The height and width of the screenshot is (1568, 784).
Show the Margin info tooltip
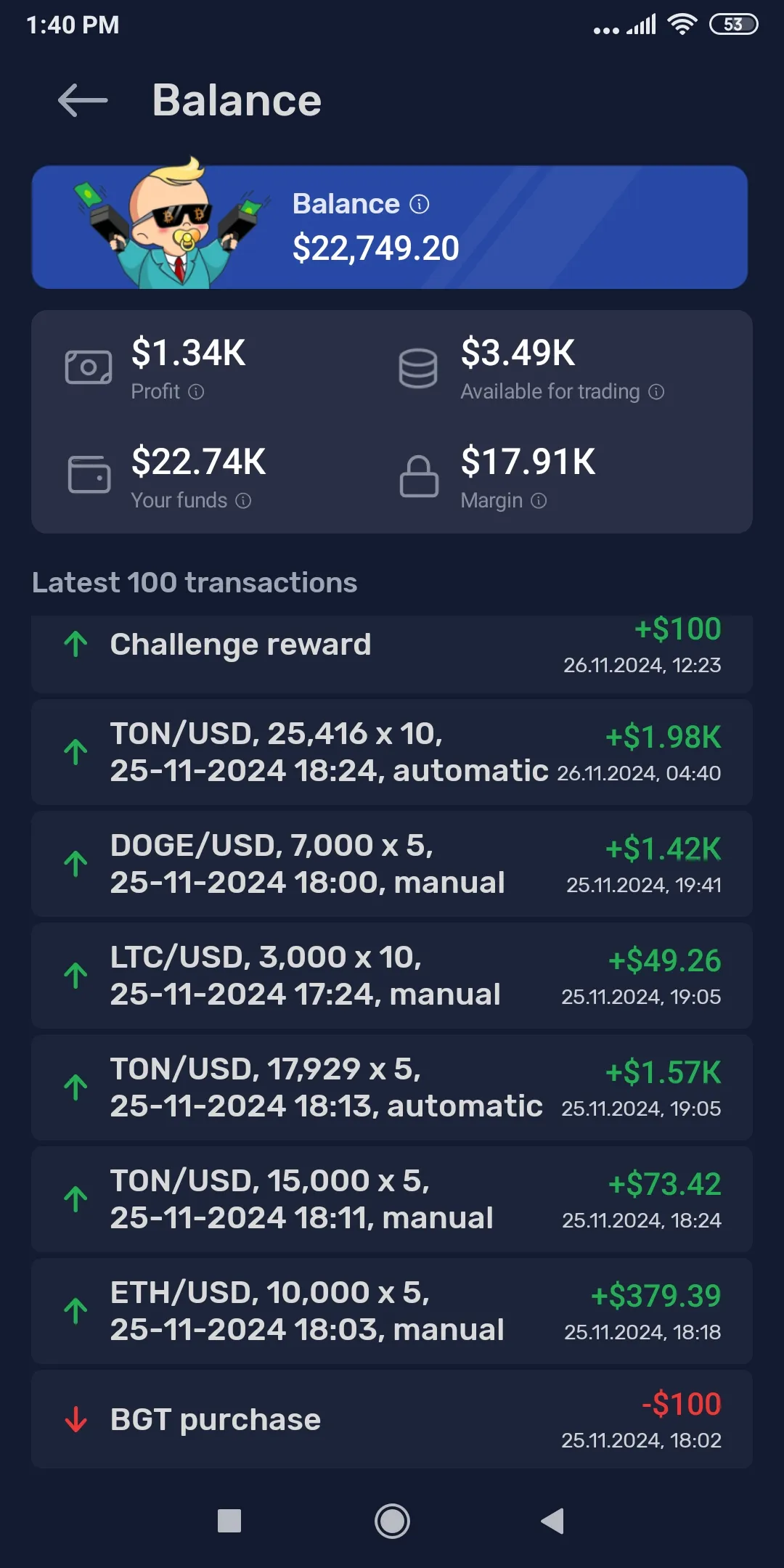(x=537, y=501)
